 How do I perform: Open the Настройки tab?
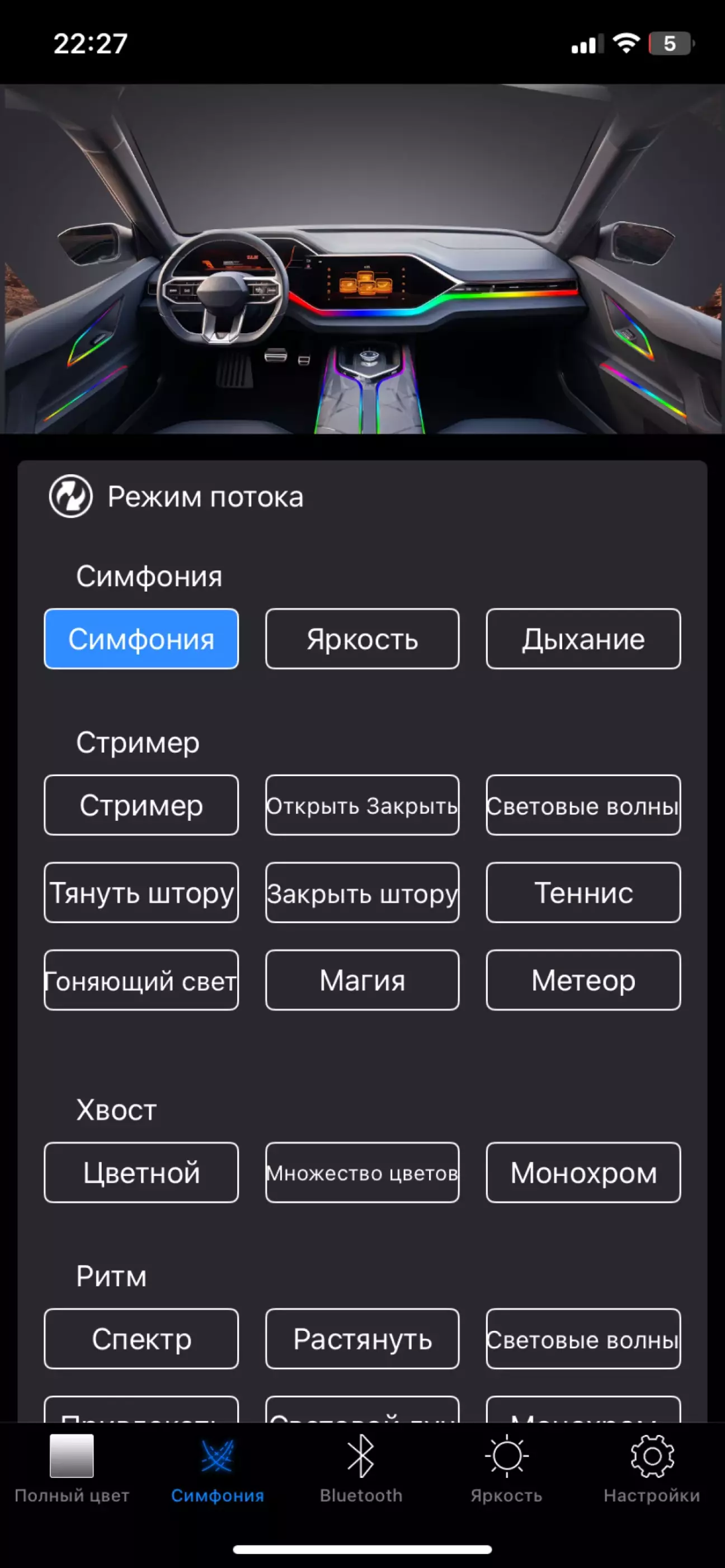tap(651, 1468)
